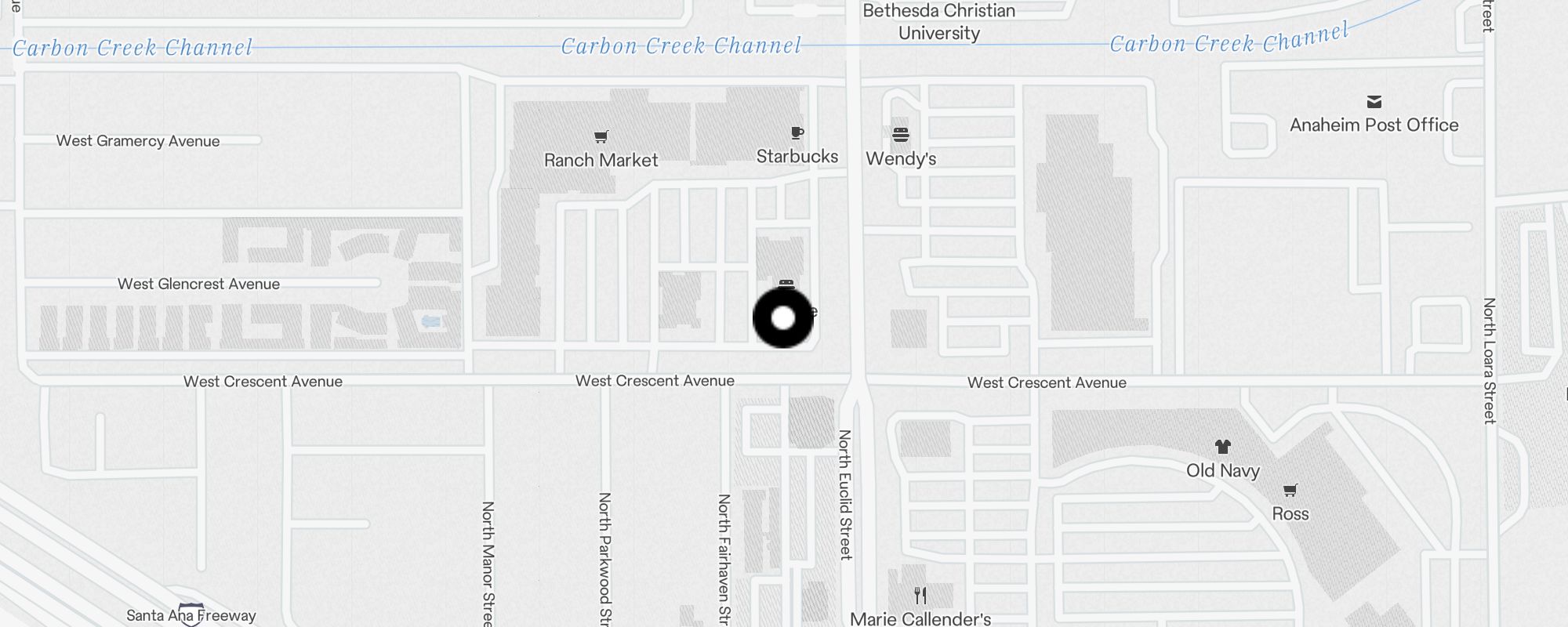Open the Wendy's map place
Viewport: 1568px width, 627px height.
click(x=900, y=136)
